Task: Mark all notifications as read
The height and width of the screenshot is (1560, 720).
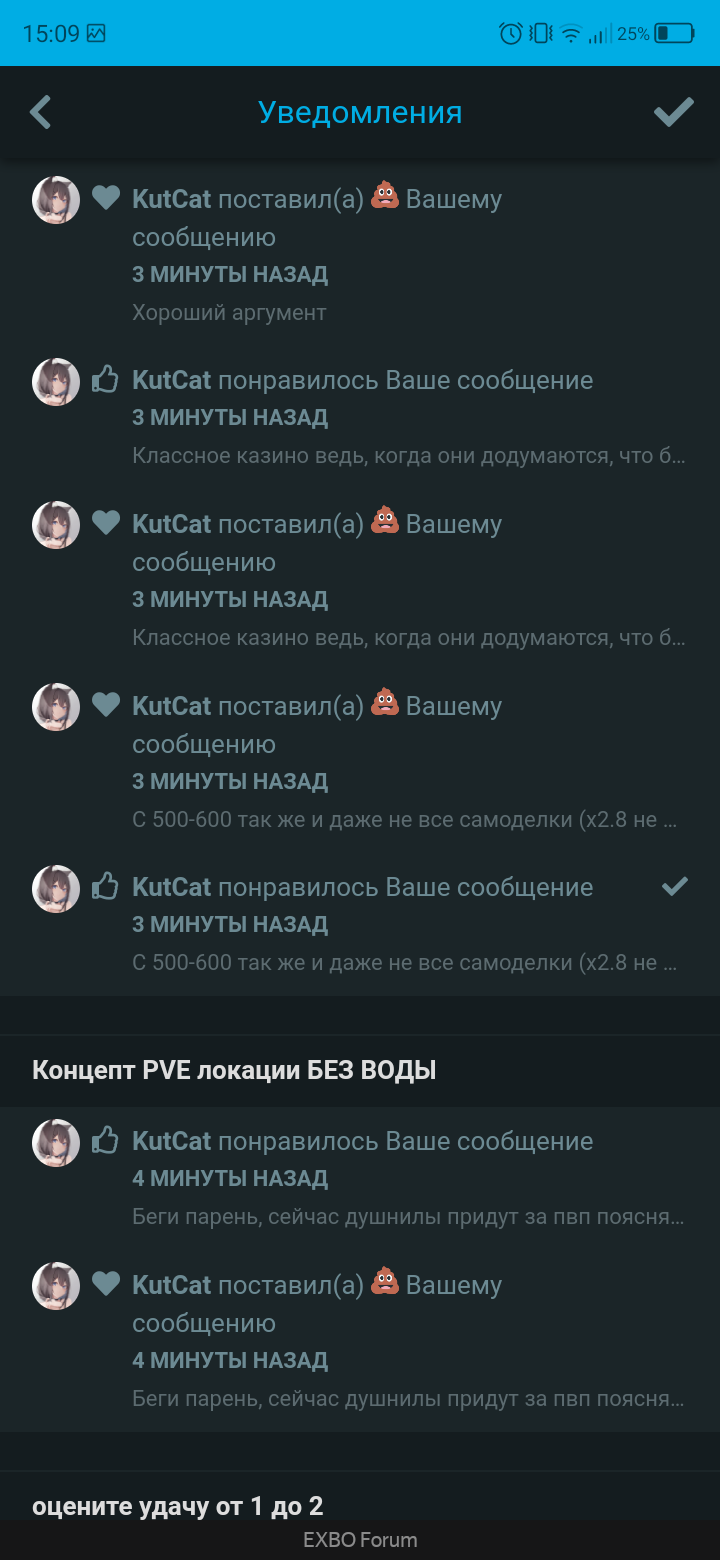Action: coord(673,112)
